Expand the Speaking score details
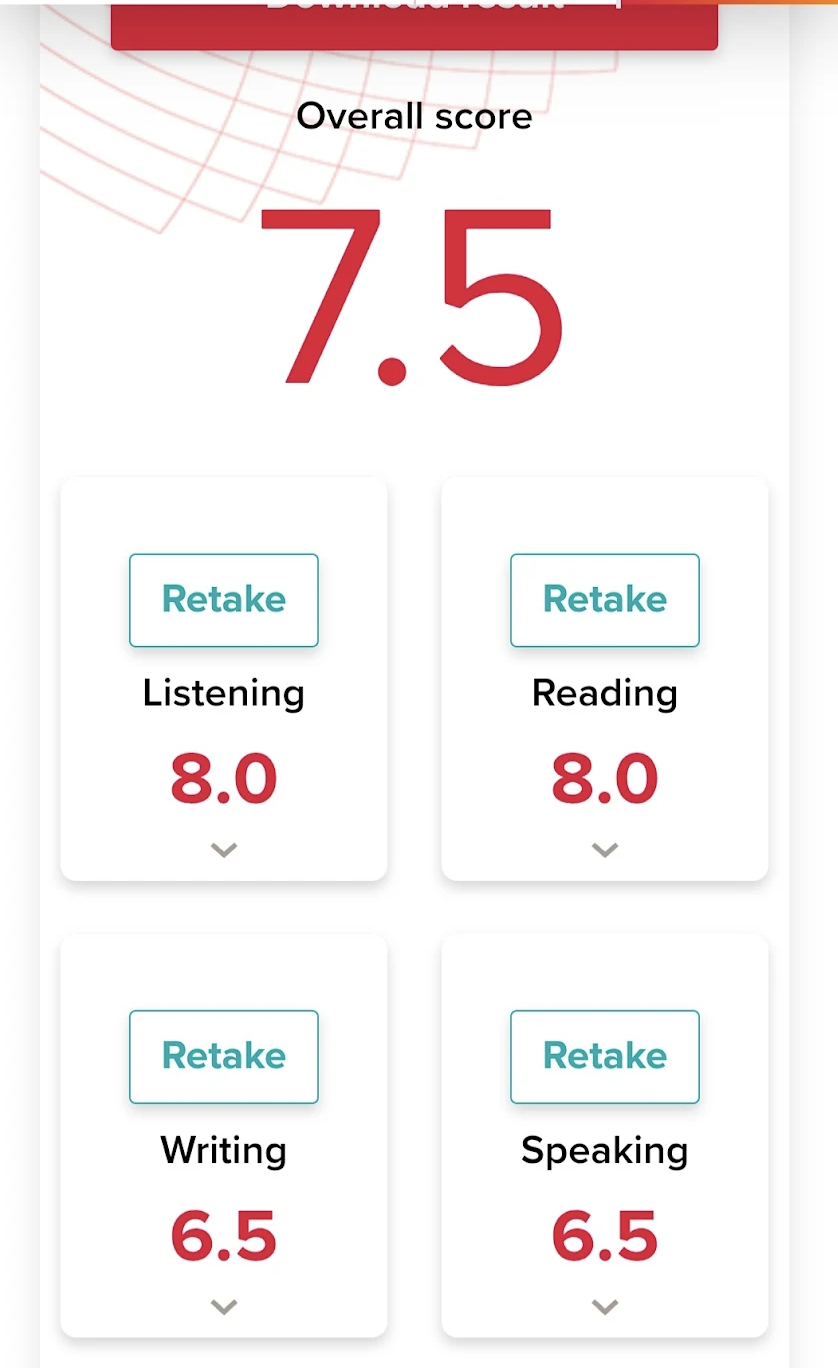The width and height of the screenshot is (838, 1368). [604, 1306]
